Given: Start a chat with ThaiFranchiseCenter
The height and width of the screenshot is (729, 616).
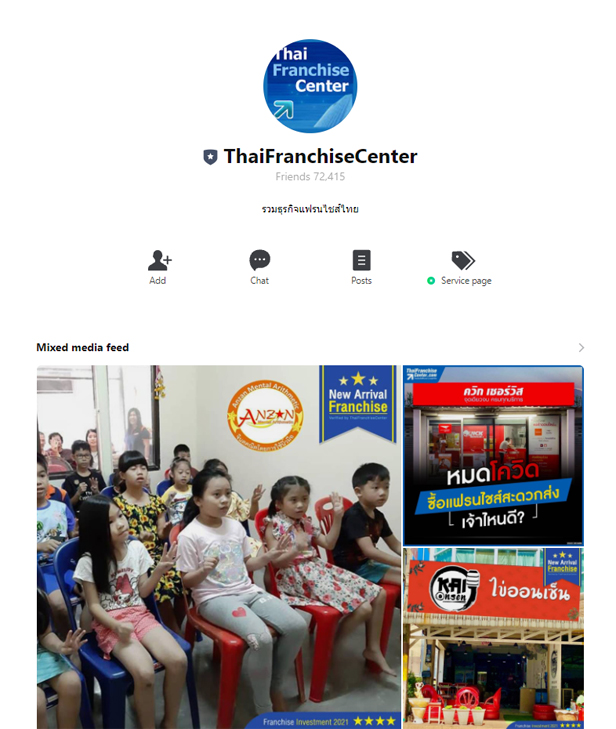Looking at the screenshot, I should click(x=260, y=267).
